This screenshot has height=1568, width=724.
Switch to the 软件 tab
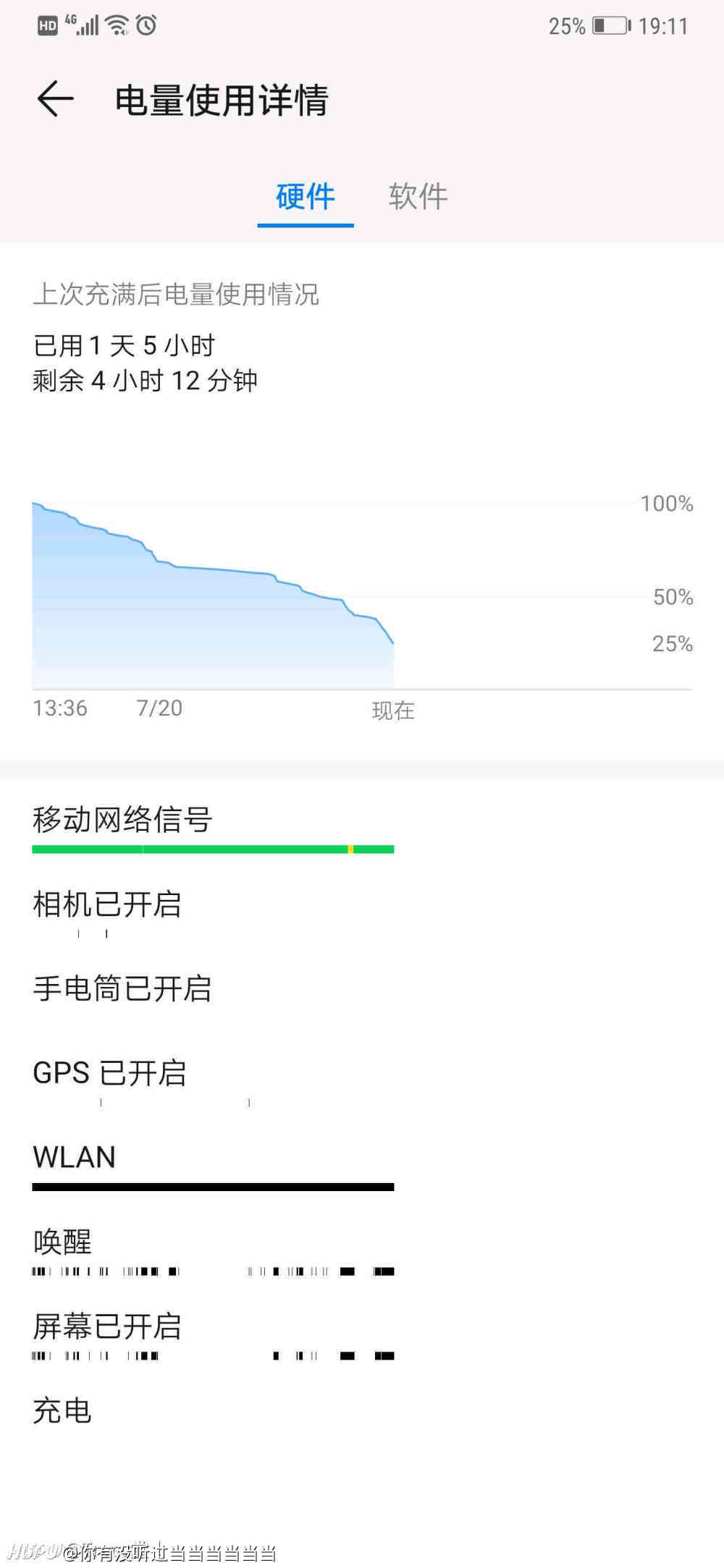click(418, 196)
